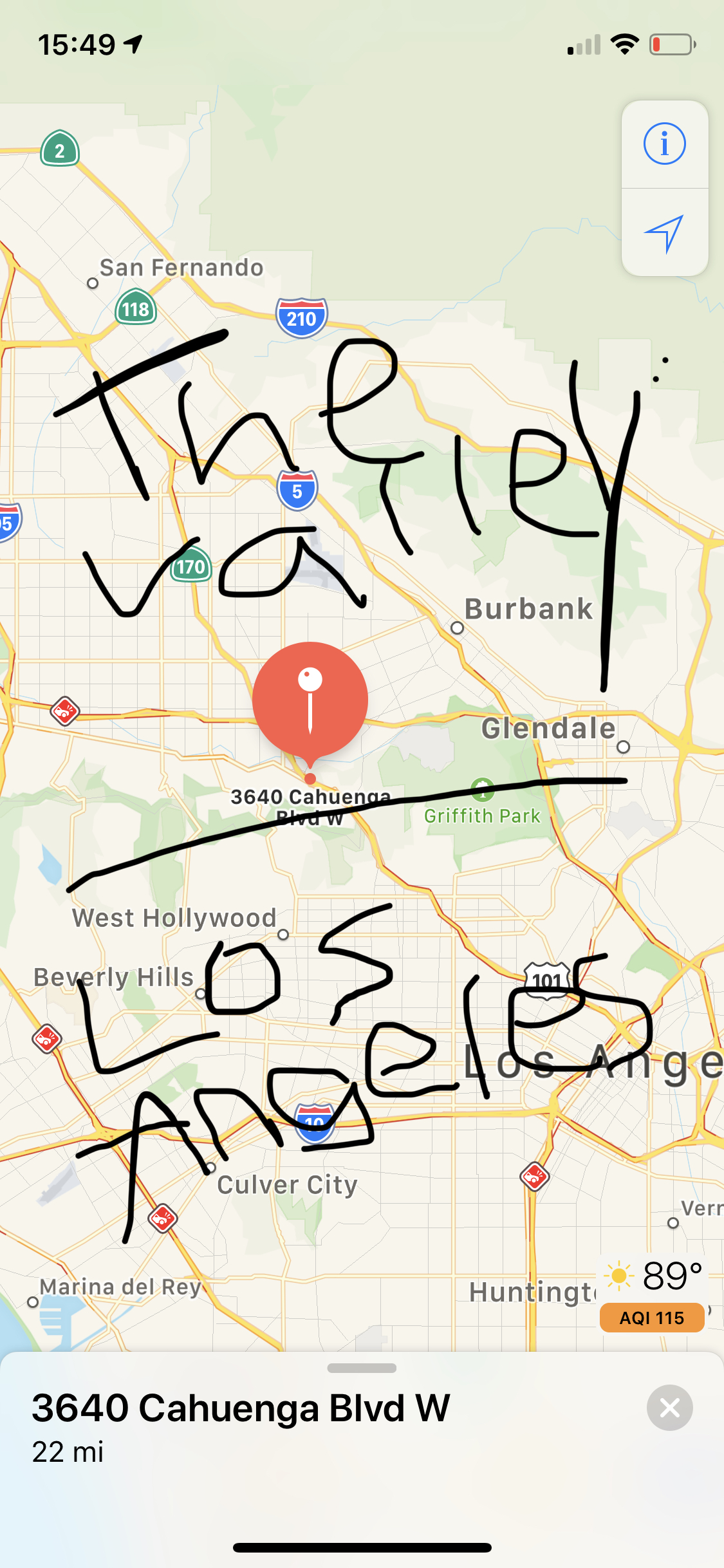Close the 3640 Cahuenga Blvd W card

point(669,1407)
